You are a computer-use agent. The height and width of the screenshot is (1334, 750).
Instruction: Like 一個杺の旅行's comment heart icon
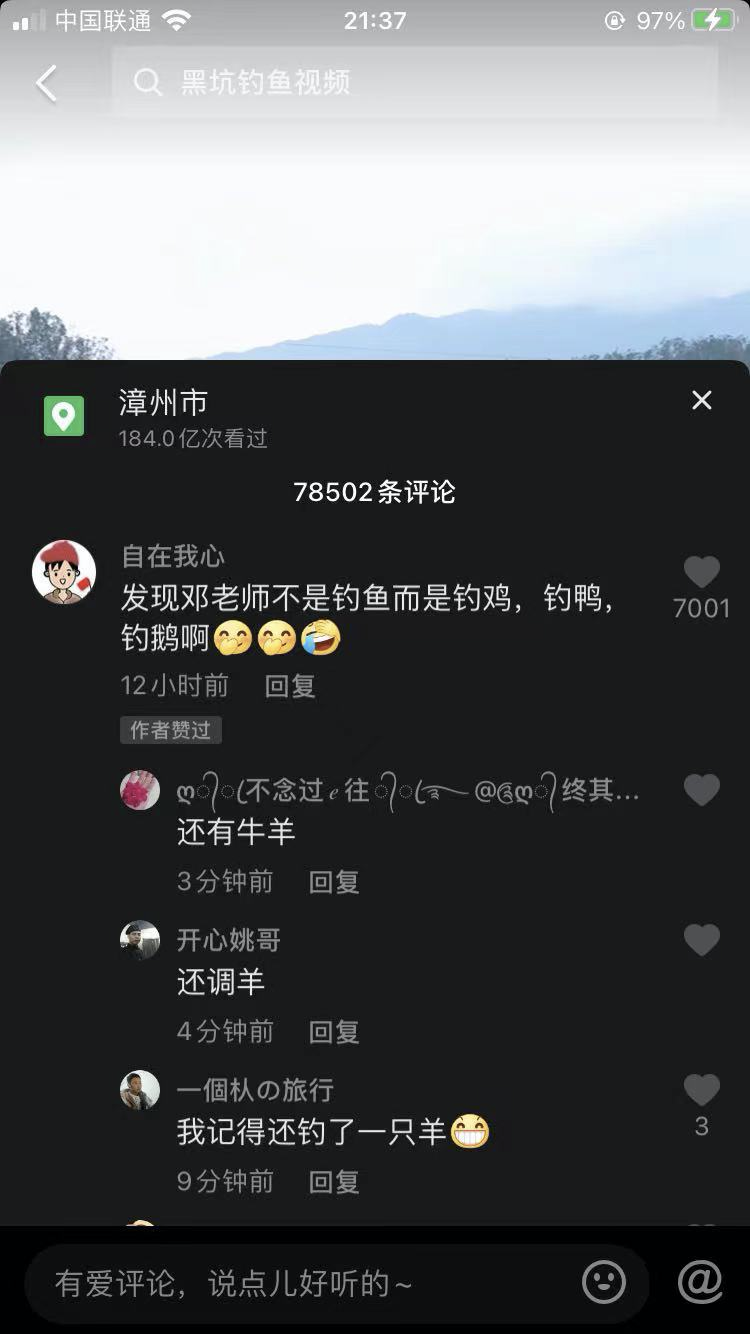click(x=701, y=1091)
